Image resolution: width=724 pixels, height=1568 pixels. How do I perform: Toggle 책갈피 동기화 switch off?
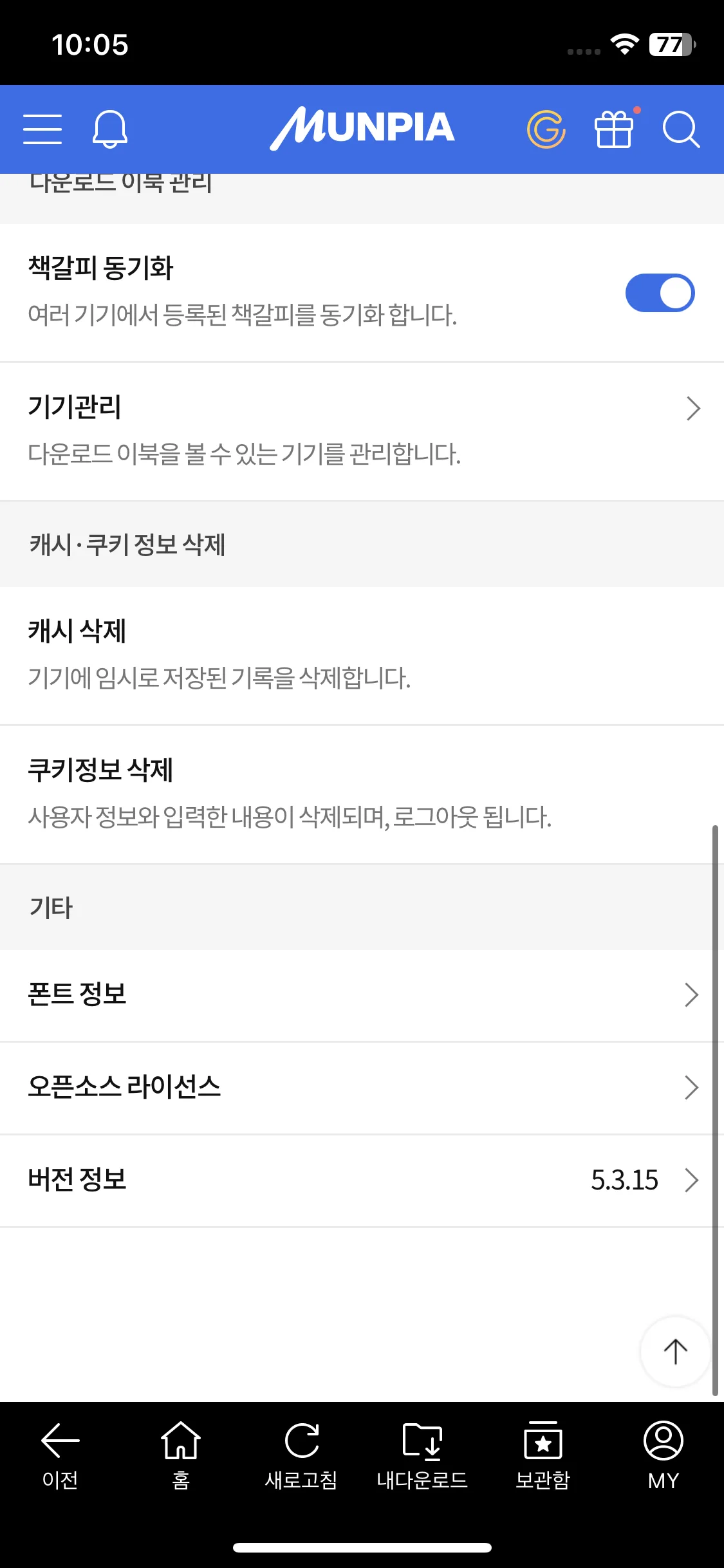(660, 293)
